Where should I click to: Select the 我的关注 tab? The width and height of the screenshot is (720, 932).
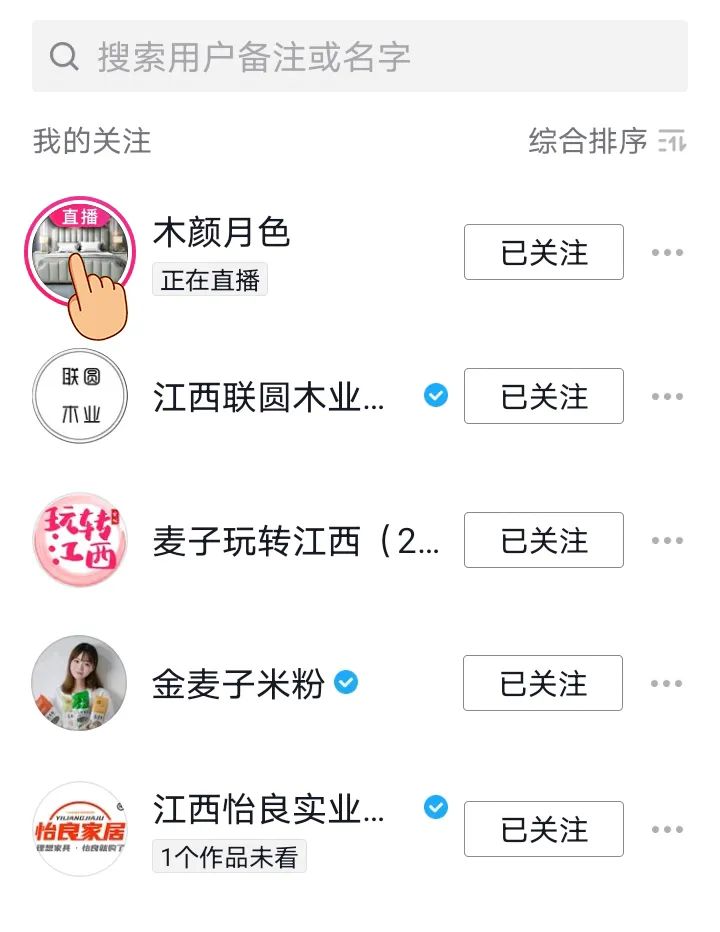click(88, 140)
